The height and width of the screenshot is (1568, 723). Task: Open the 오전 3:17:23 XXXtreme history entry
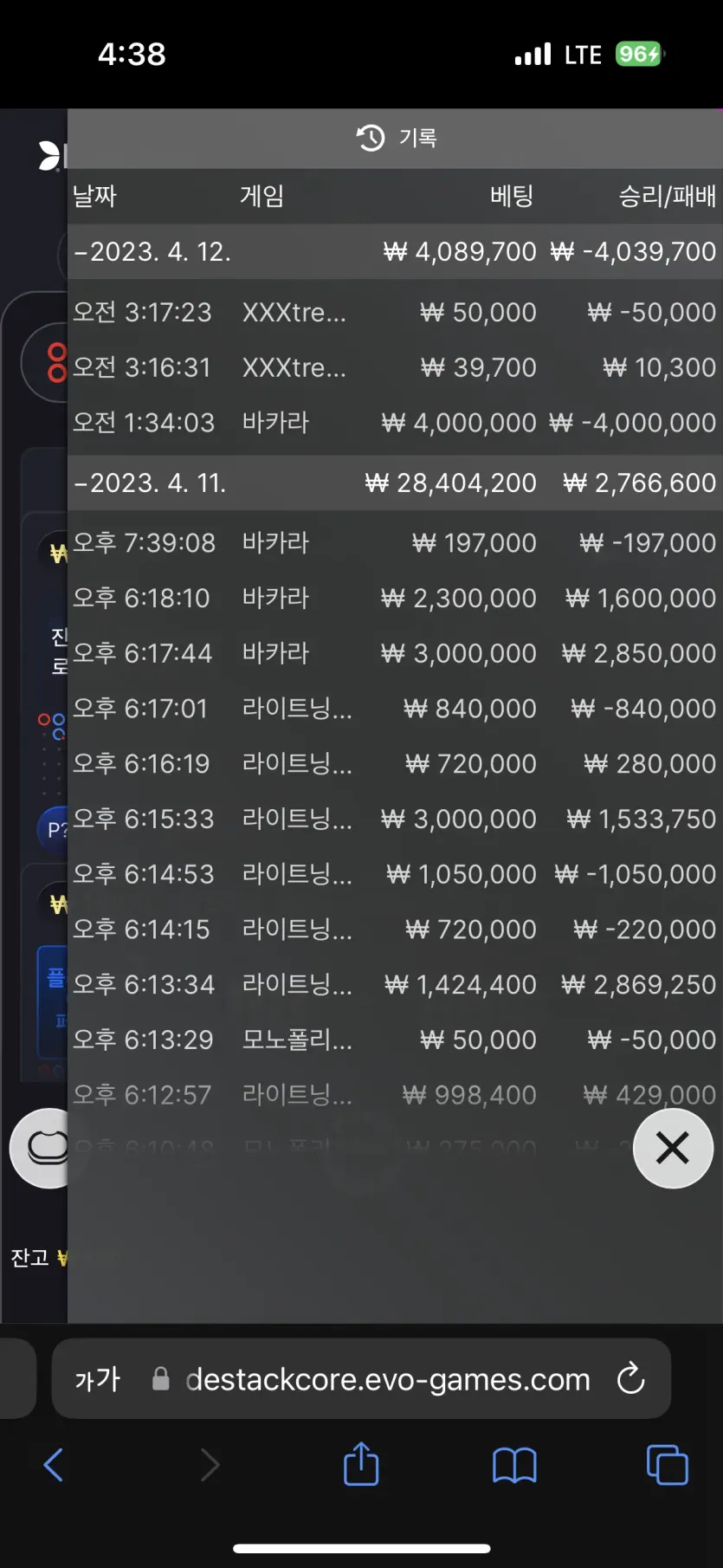(x=395, y=312)
